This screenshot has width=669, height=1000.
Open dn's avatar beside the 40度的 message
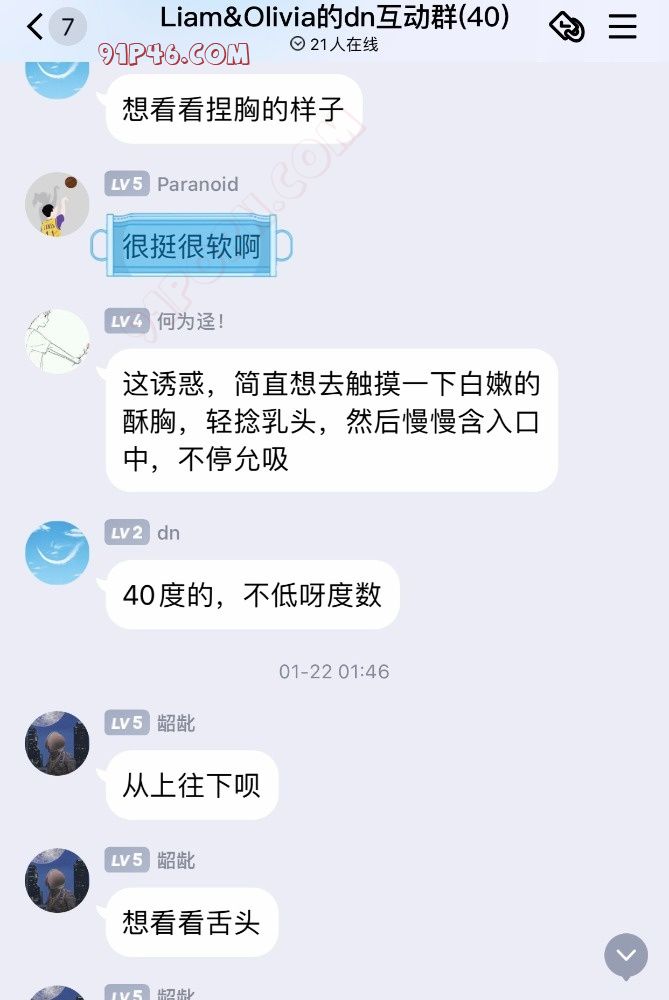(57, 553)
